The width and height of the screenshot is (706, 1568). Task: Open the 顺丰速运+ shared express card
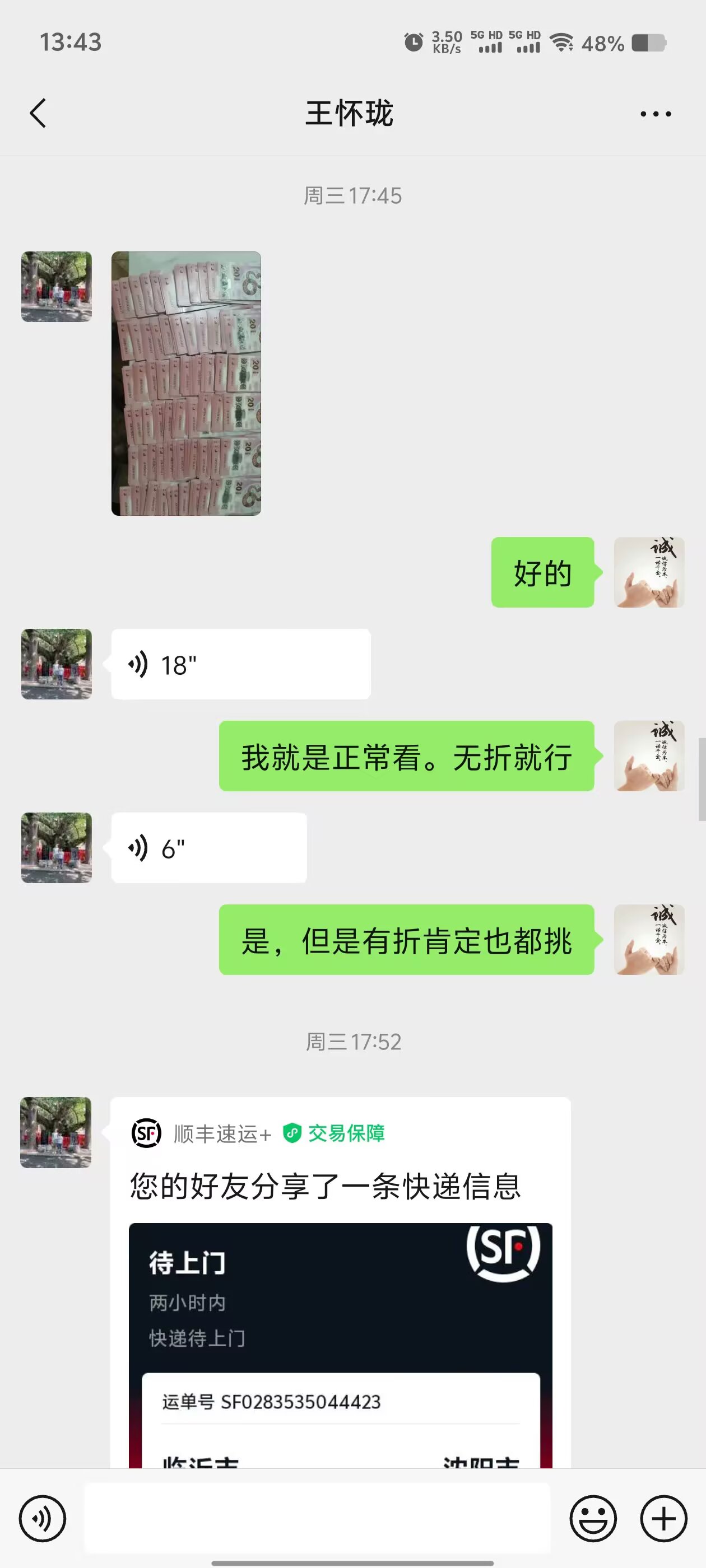point(341,1282)
